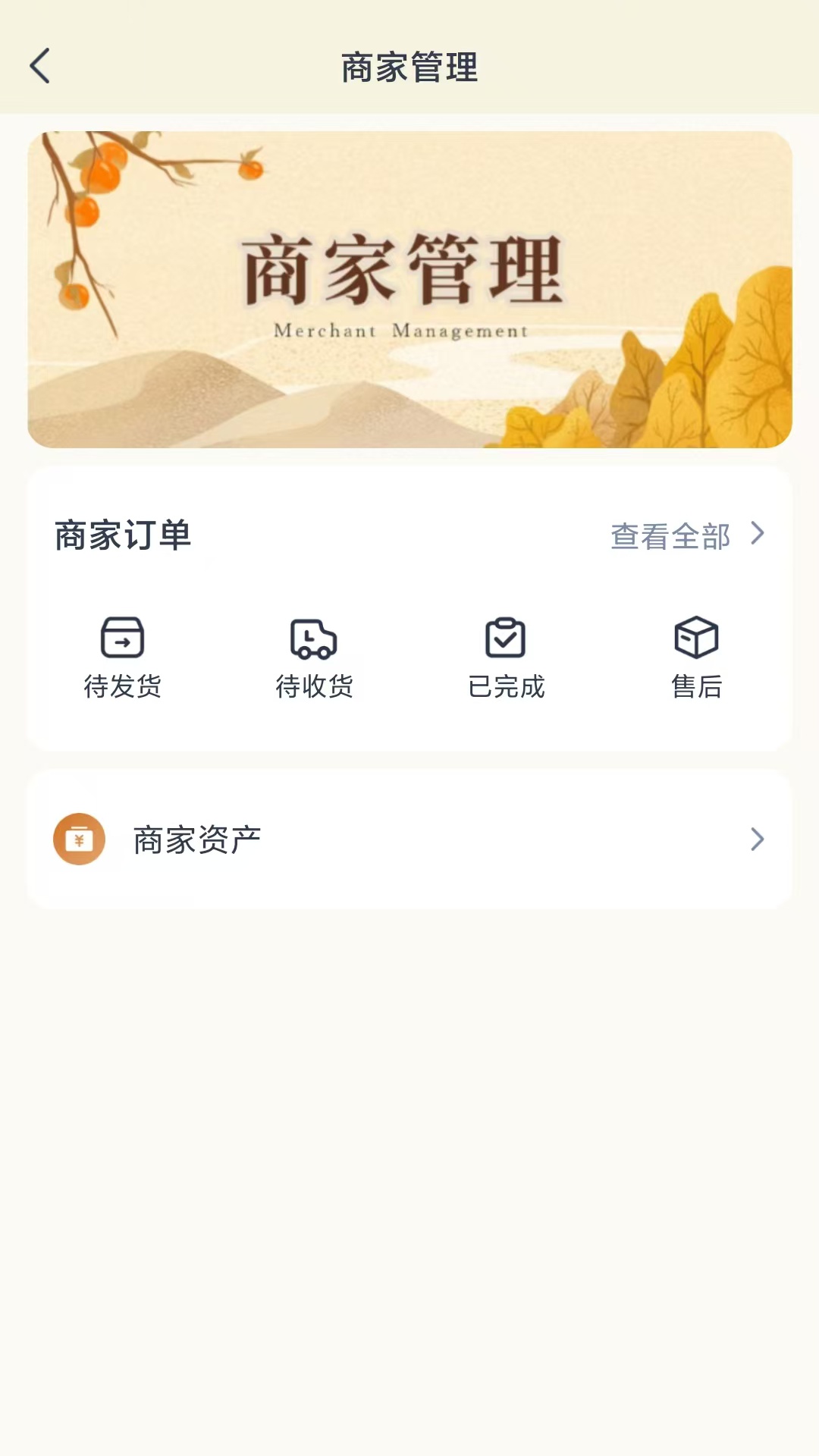Select the 商家订单 section heading
The width and height of the screenshot is (819, 1456).
(121, 535)
